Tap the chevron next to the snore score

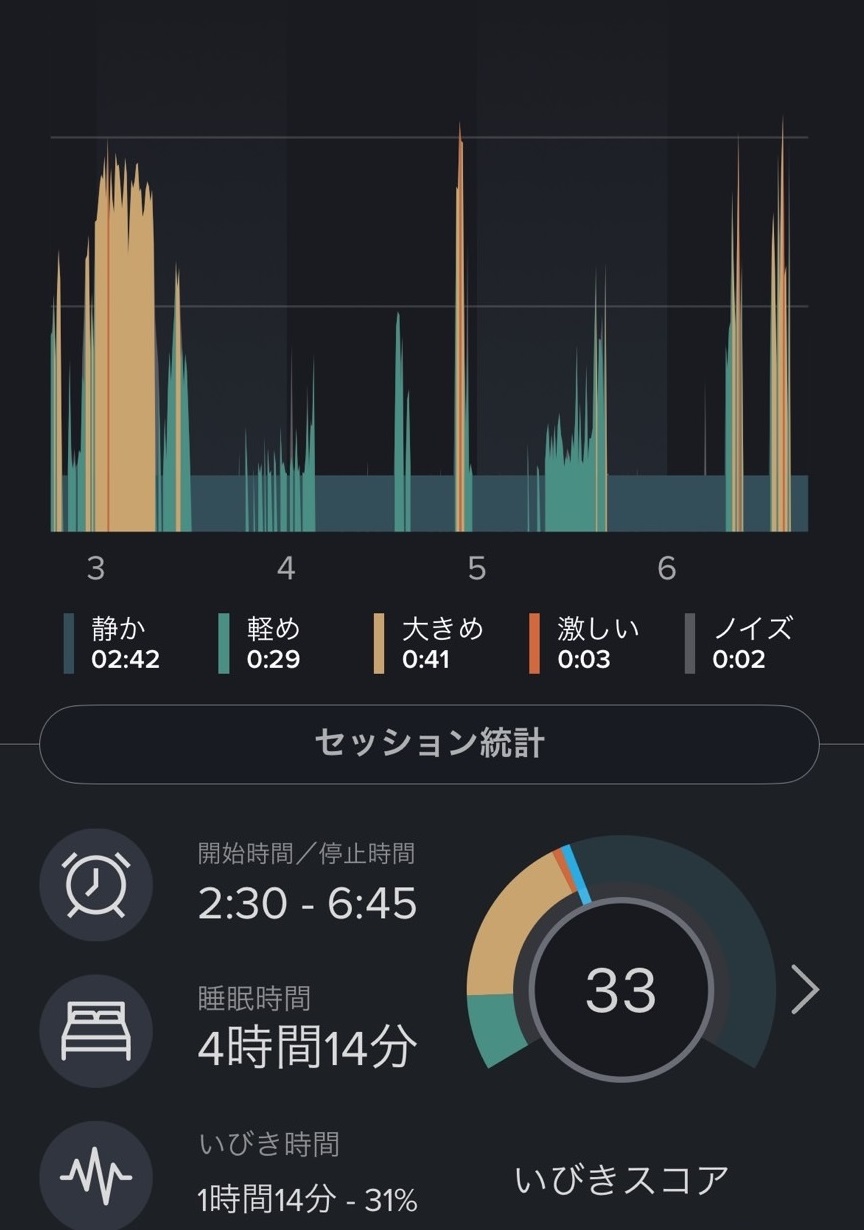click(x=805, y=990)
